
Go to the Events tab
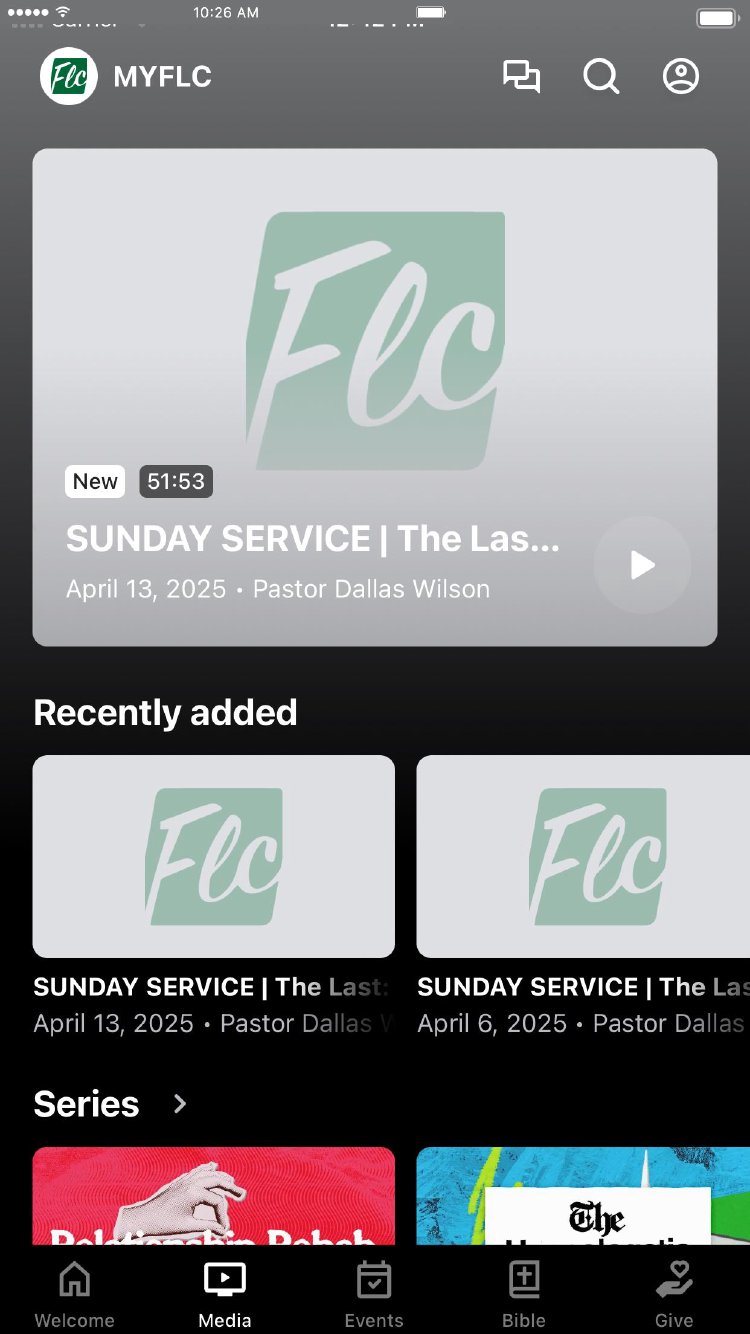(x=374, y=1294)
